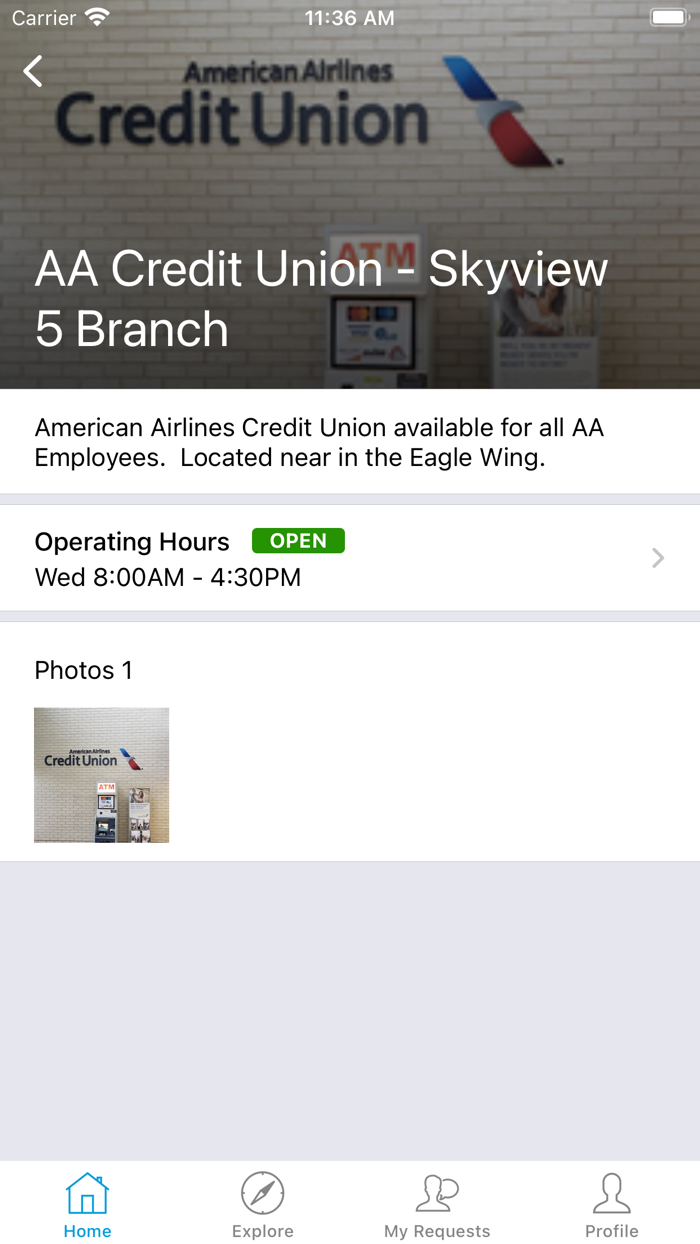Go to the Profile tab
The height and width of the screenshot is (1244, 700).
[611, 1205]
